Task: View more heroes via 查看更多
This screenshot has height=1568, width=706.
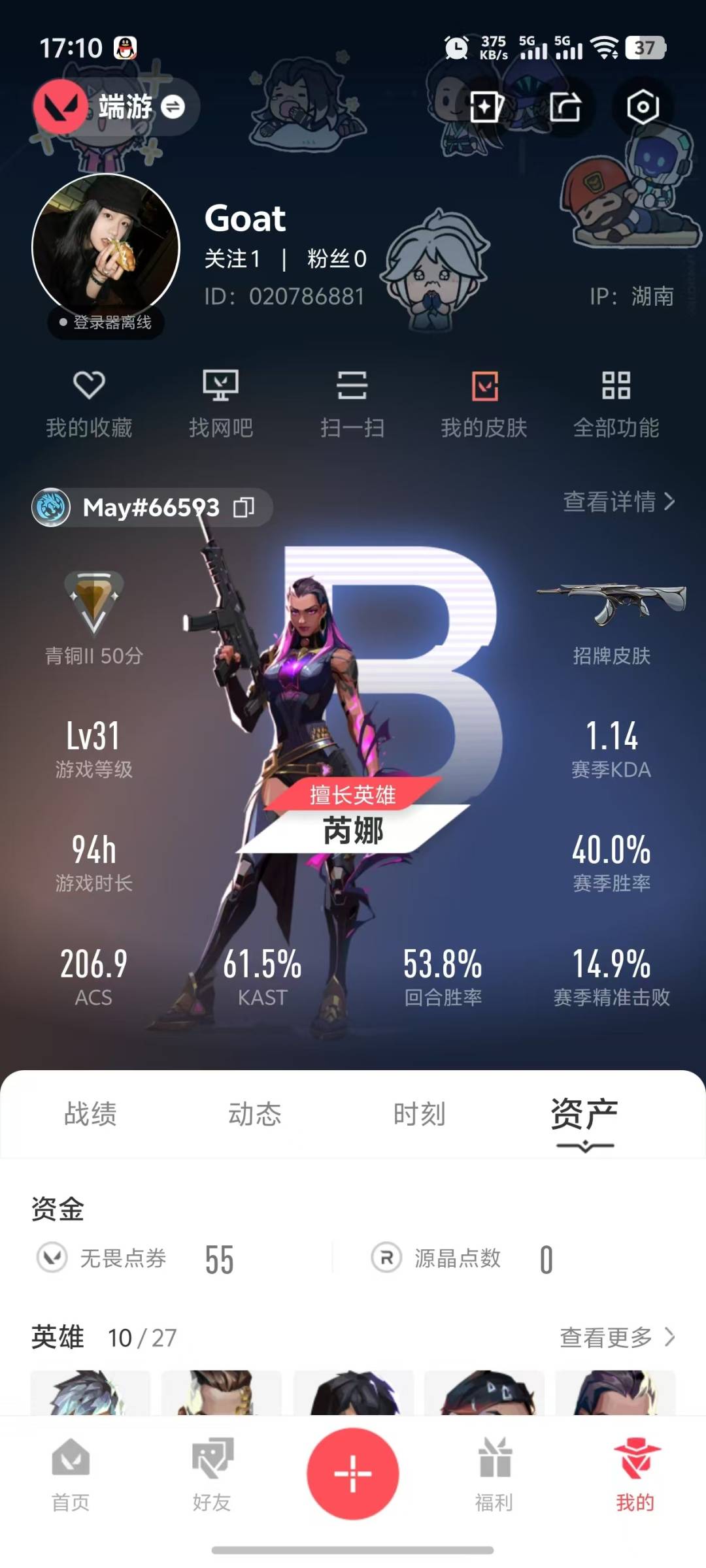Action: (x=617, y=1337)
